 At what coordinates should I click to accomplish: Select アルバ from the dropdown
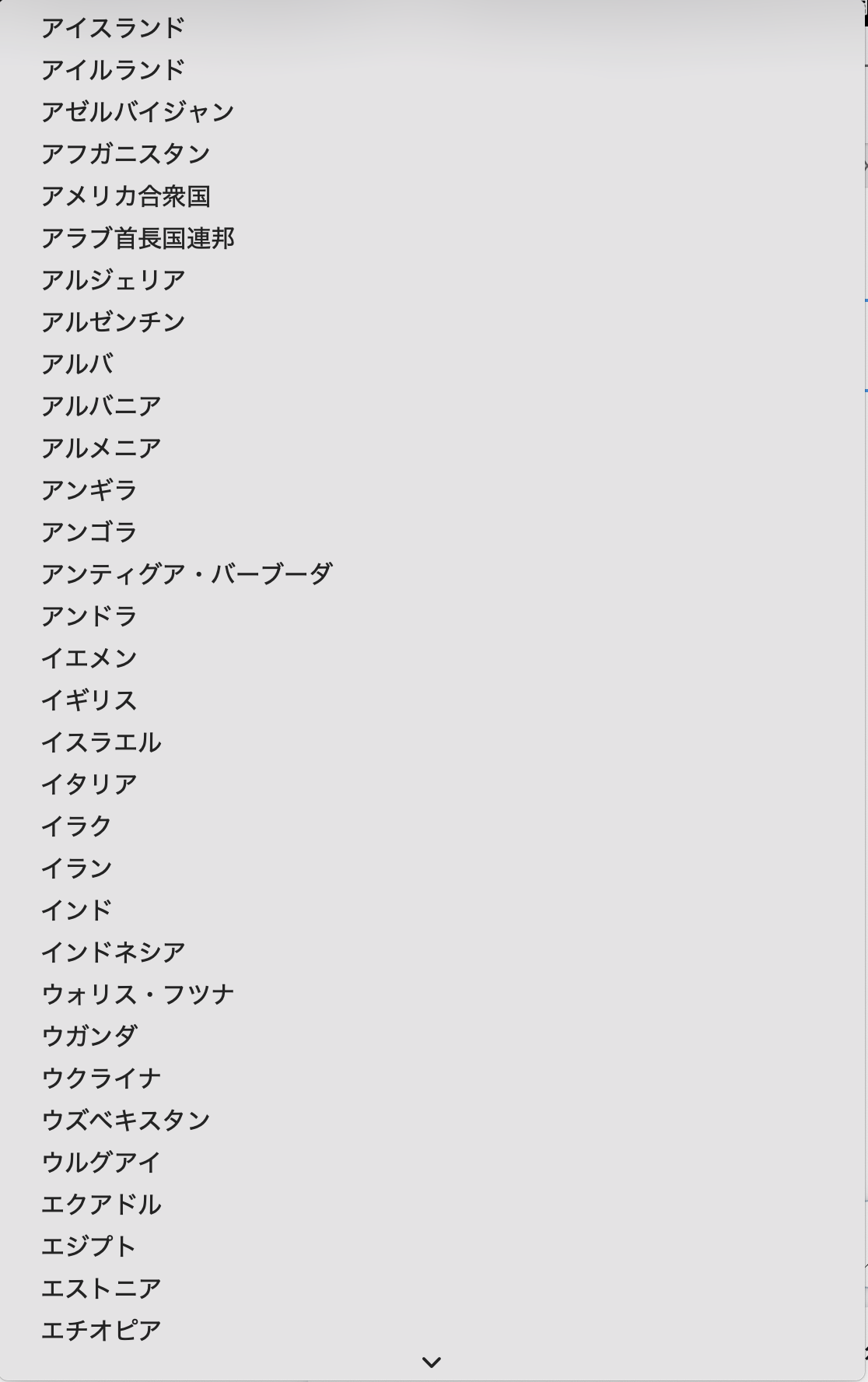pyautogui.click(x=77, y=364)
